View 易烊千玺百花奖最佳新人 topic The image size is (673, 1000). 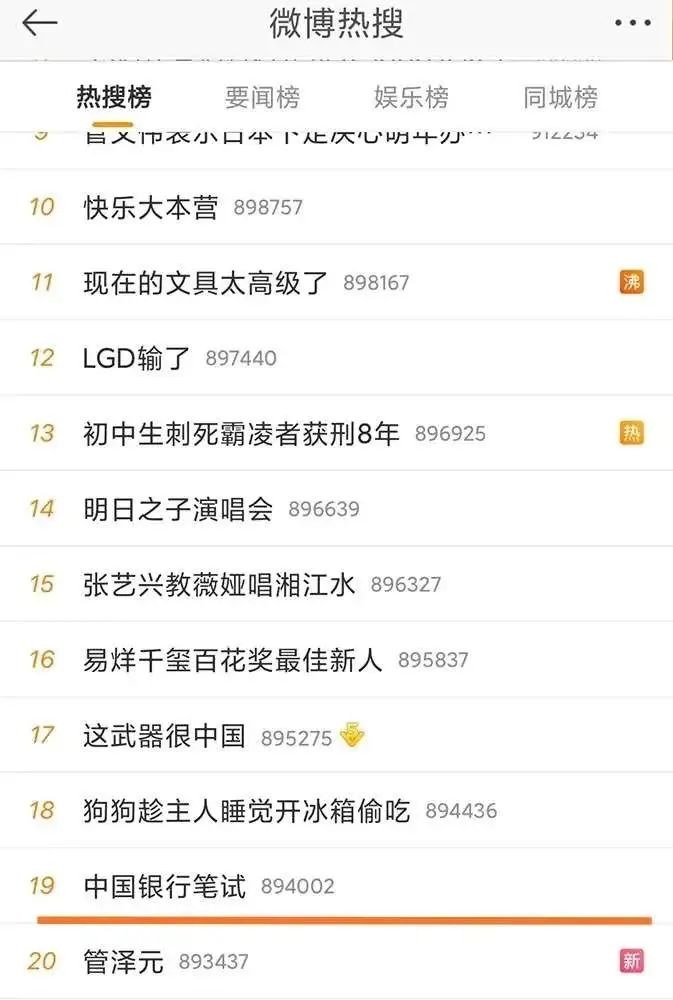click(232, 660)
